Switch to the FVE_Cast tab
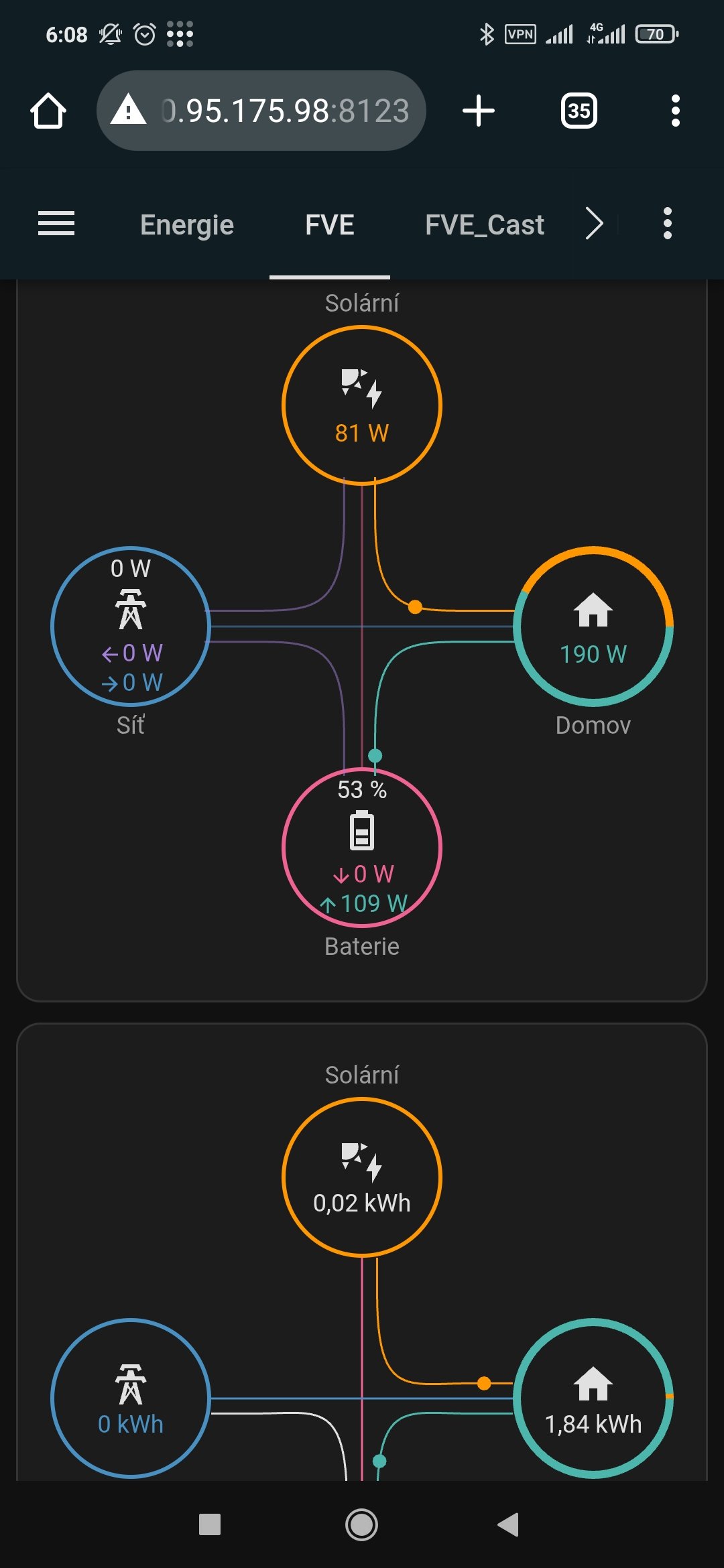 (x=484, y=224)
